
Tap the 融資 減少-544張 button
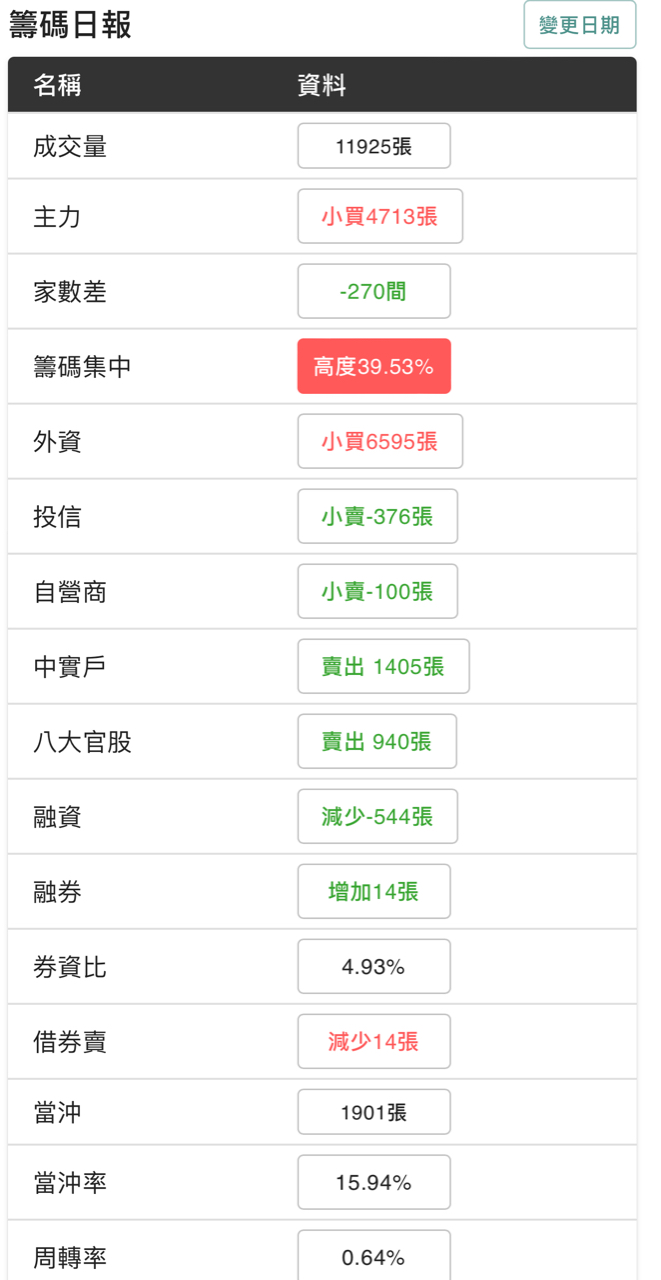378,816
